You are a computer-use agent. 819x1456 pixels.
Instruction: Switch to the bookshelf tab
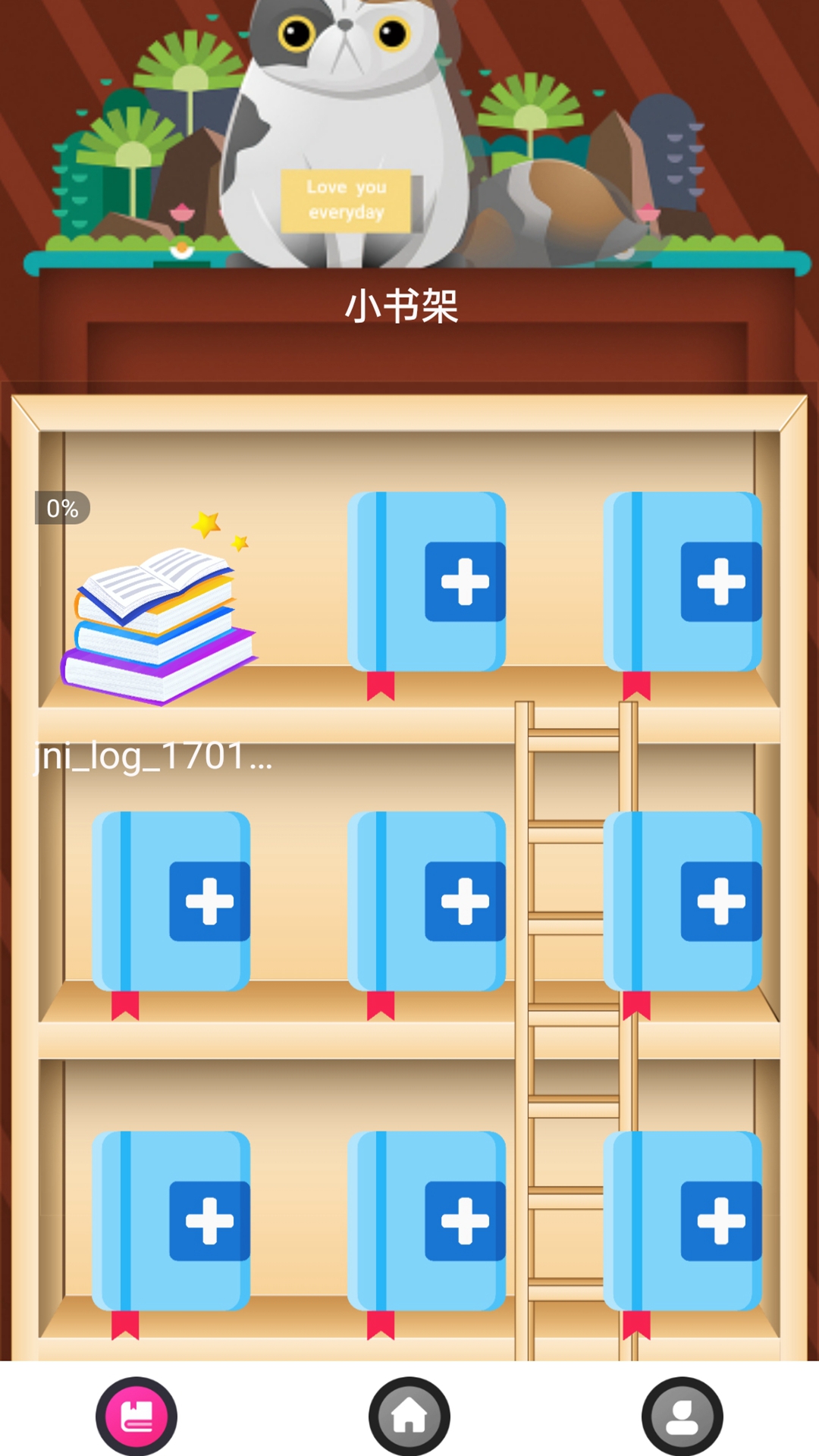click(x=136, y=1415)
